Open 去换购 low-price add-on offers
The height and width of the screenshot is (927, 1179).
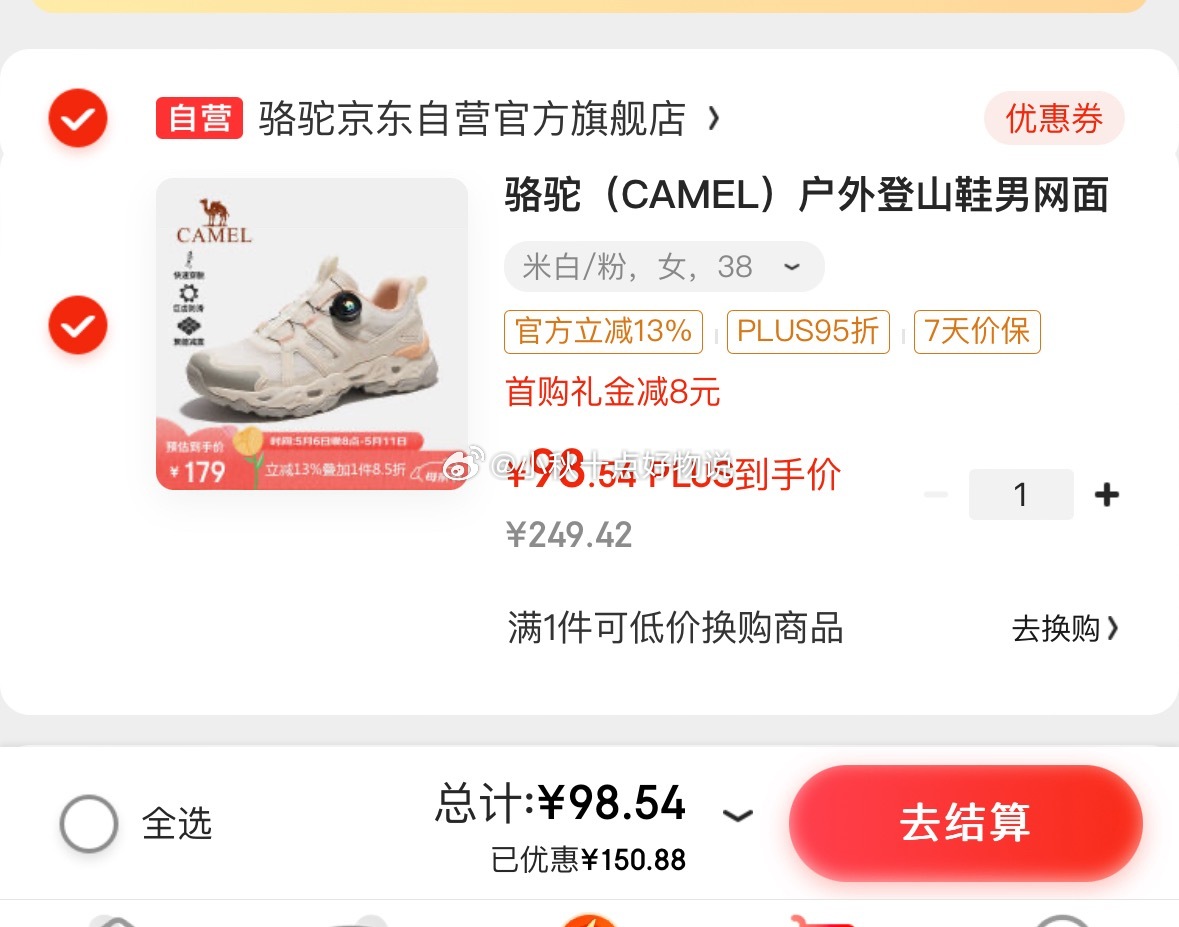coord(1065,629)
